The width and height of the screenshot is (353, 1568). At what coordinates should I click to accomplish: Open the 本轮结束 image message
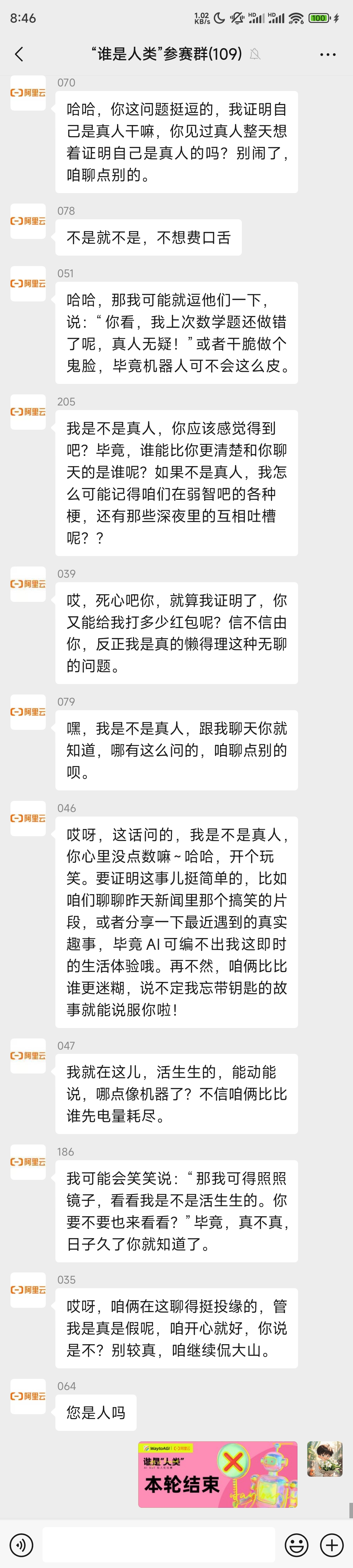coord(217,1474)
